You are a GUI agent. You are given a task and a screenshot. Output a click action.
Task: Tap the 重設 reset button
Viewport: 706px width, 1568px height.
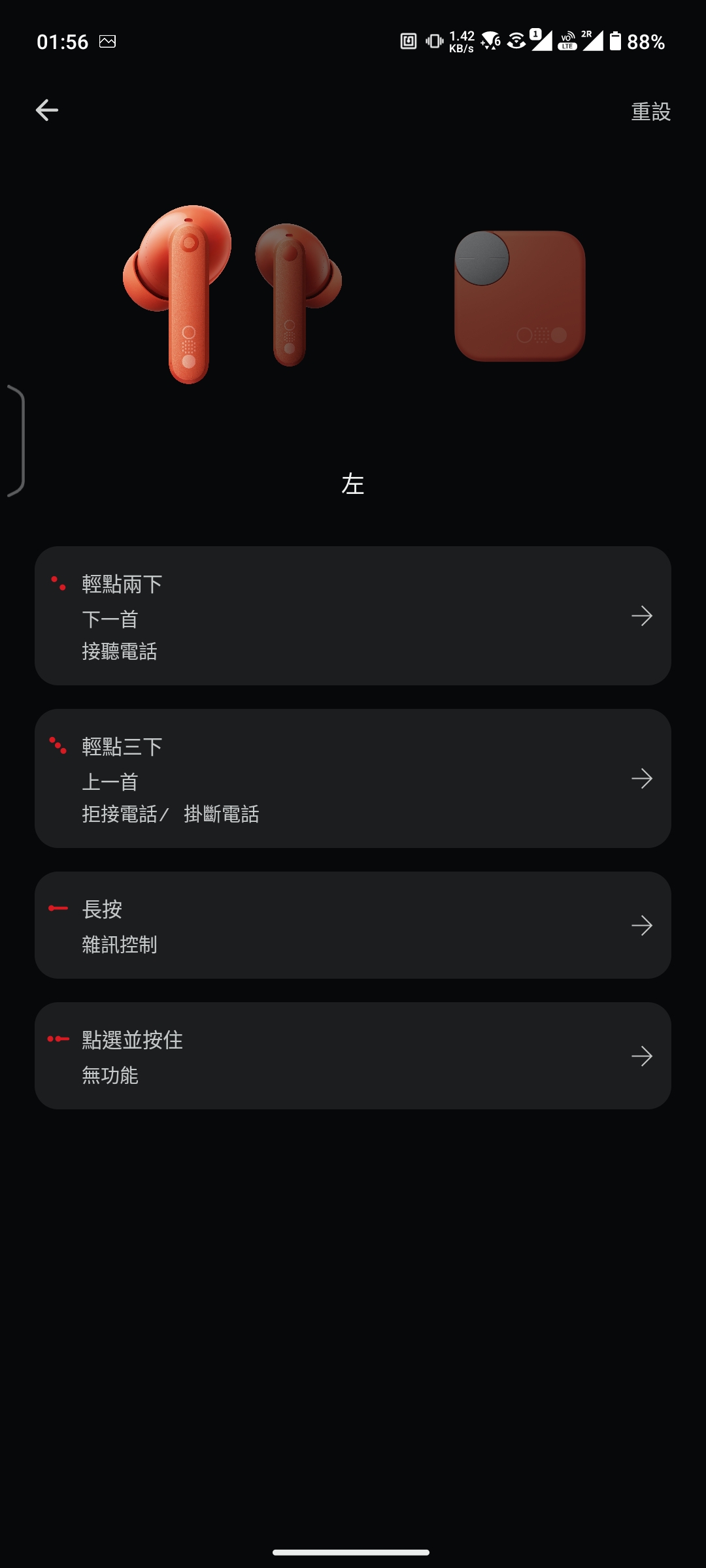(650, 112)
